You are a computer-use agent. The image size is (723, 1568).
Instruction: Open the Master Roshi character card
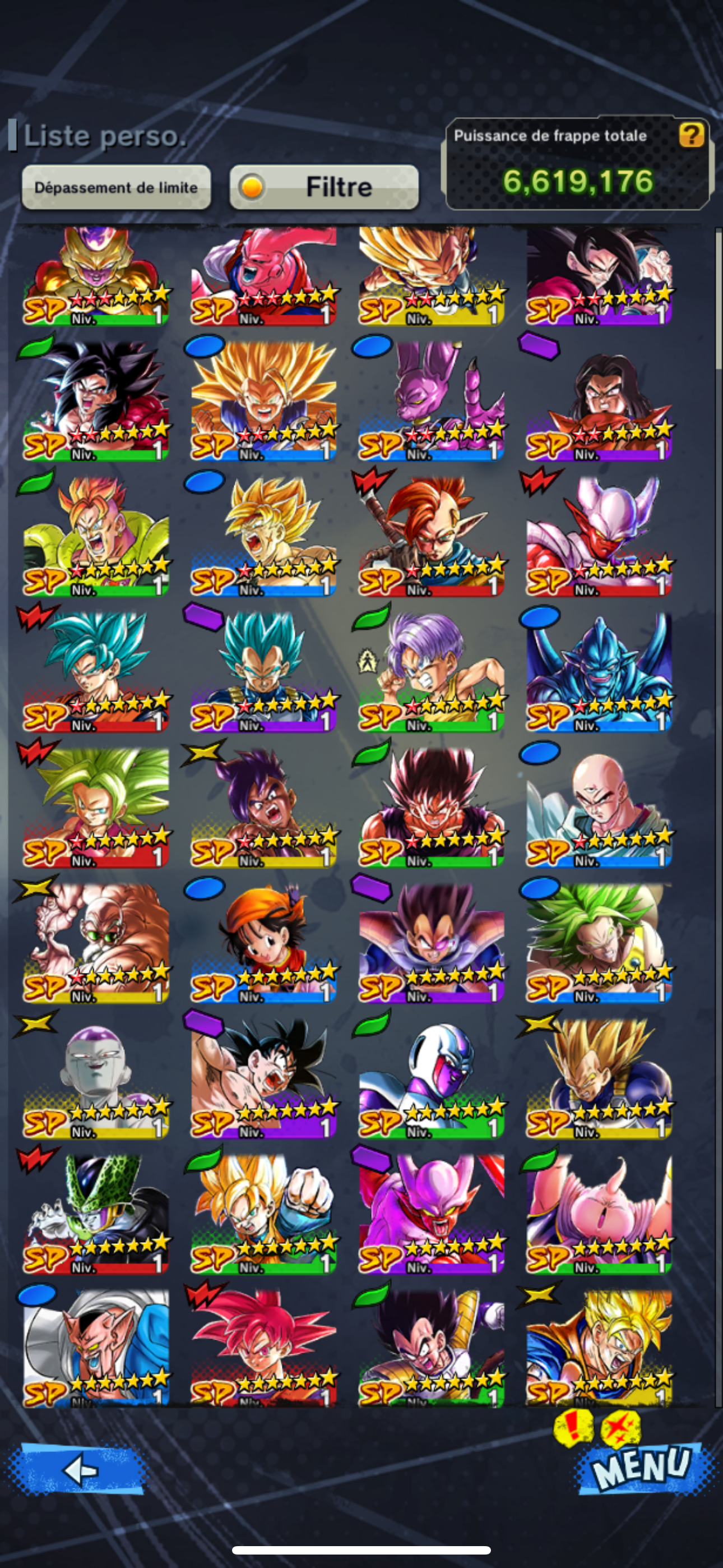pos(96,943)
